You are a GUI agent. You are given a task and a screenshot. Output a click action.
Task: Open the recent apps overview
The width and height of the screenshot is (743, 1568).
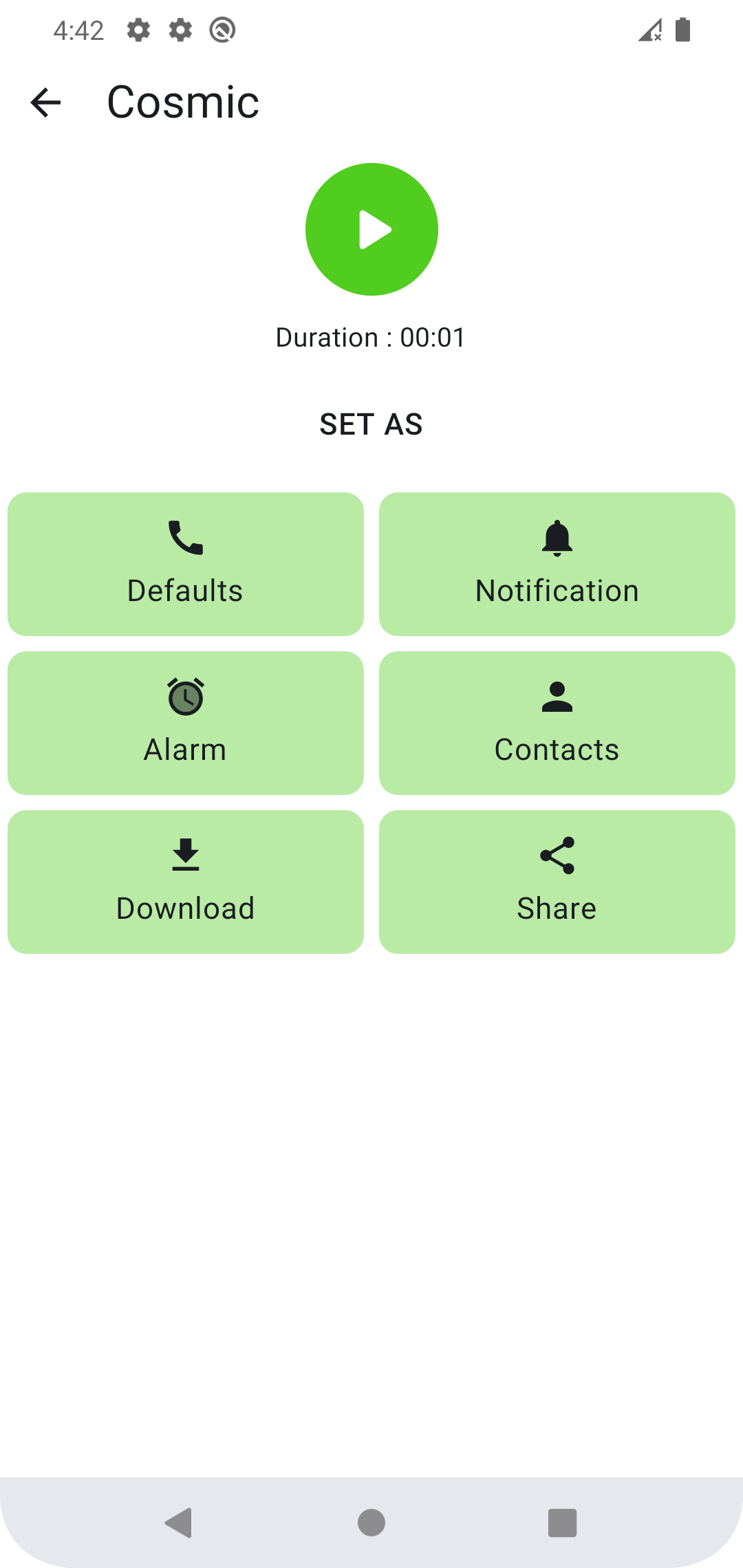click(562, 1523)
